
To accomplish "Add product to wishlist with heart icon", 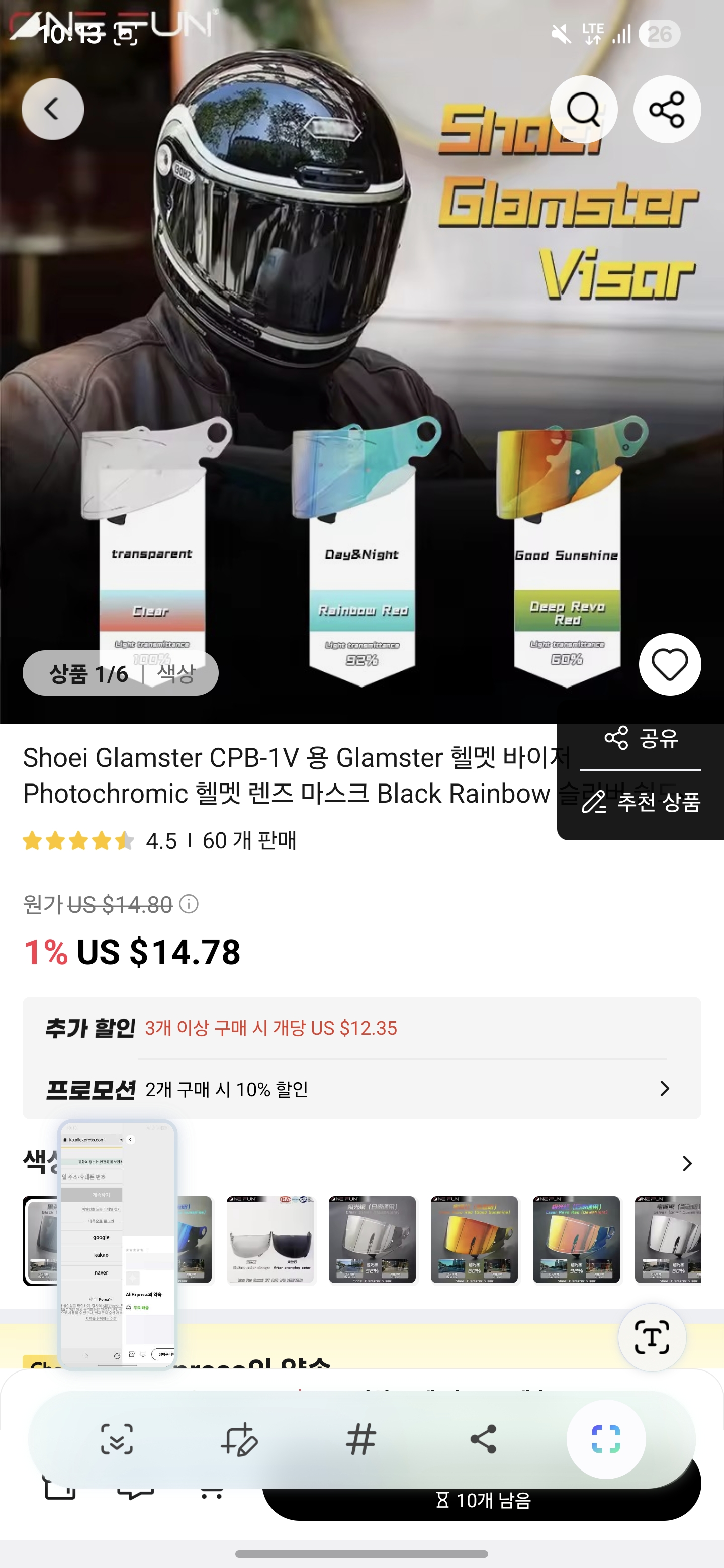I will click(669, 665).
